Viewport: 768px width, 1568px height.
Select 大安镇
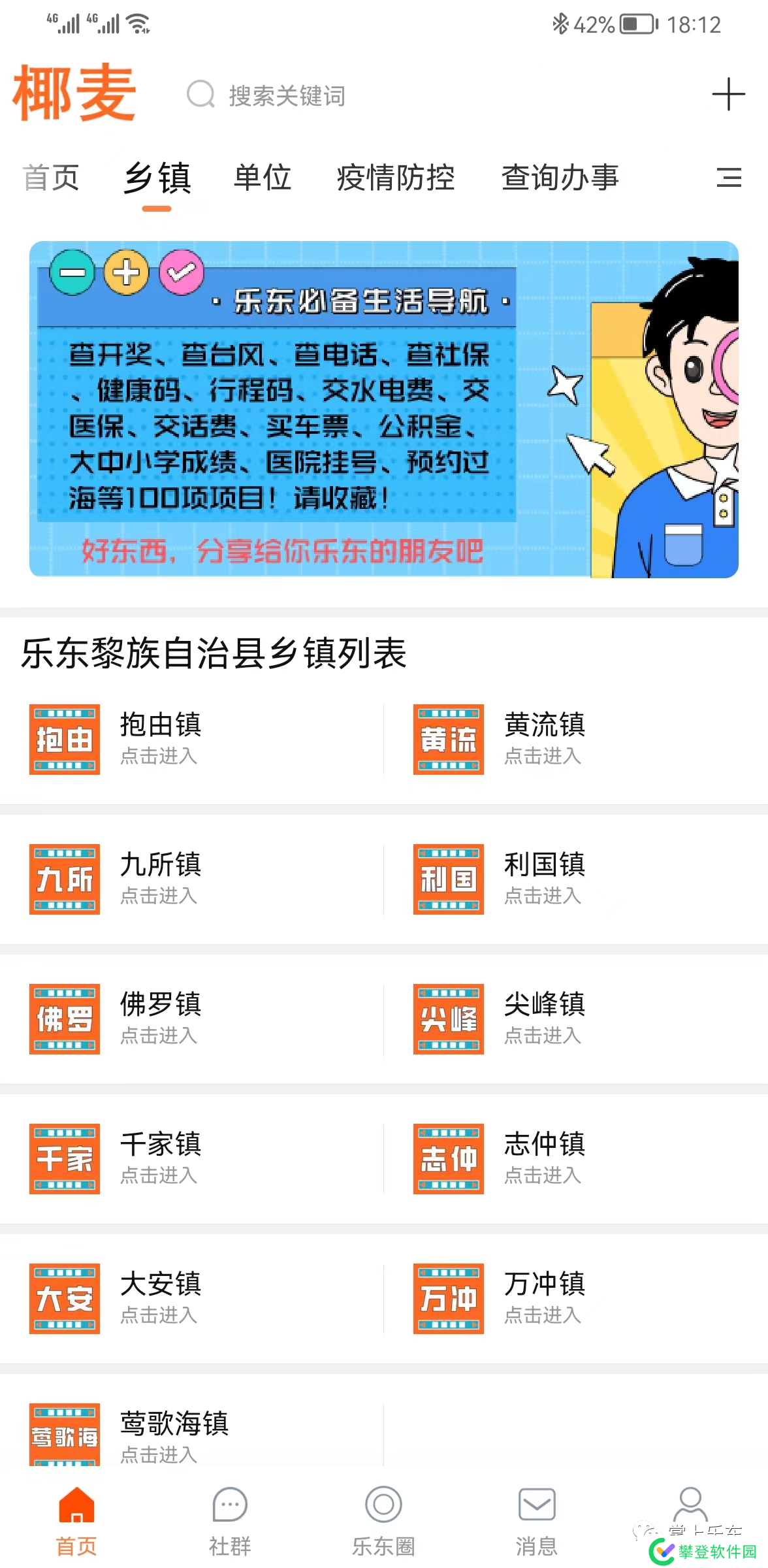160,1299
